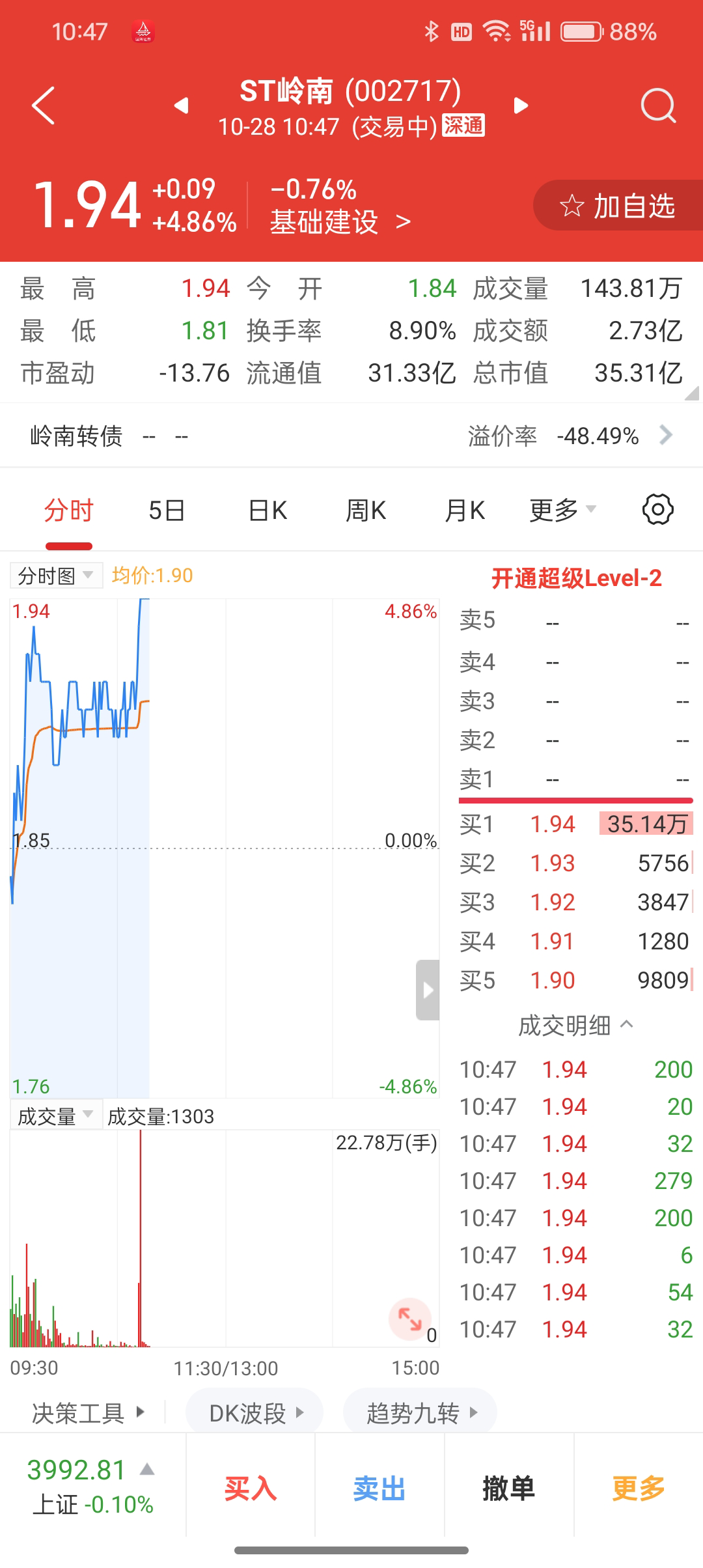Open chart settings gear
Image resolution: width=703 pixels, height=1568 pixels.
[657, 510]
